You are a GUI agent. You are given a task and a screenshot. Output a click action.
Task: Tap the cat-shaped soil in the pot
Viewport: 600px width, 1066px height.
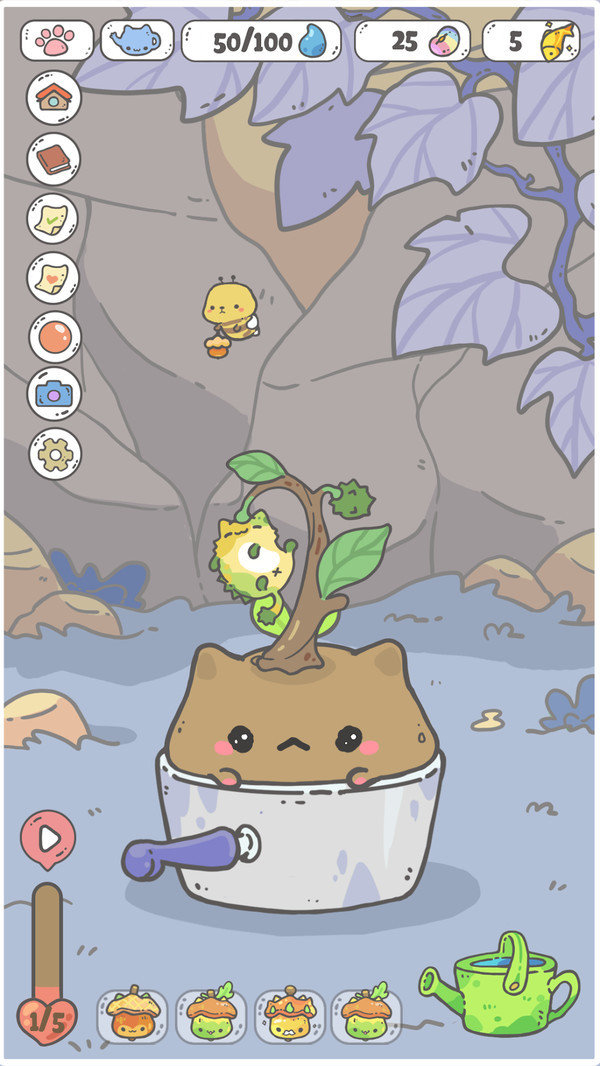point(300,720)
